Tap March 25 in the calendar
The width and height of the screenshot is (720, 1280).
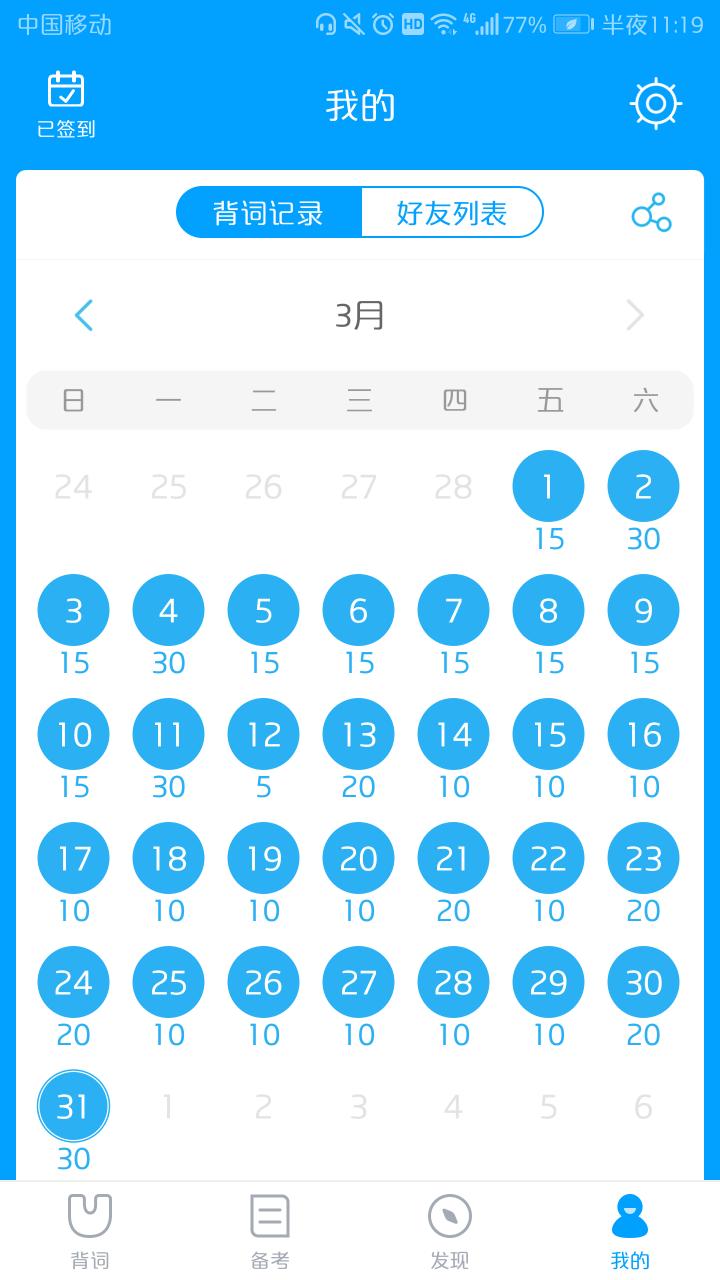pos(168,982)
